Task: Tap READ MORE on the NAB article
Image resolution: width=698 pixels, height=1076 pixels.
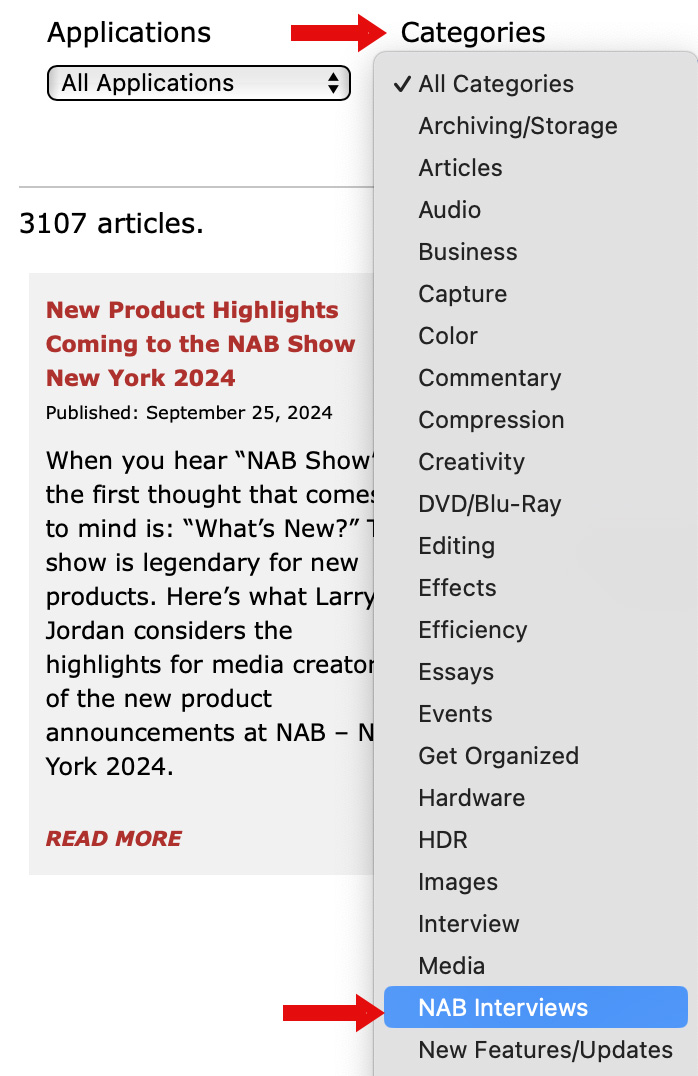Action: pyautogui.click(x=114, y=838)
